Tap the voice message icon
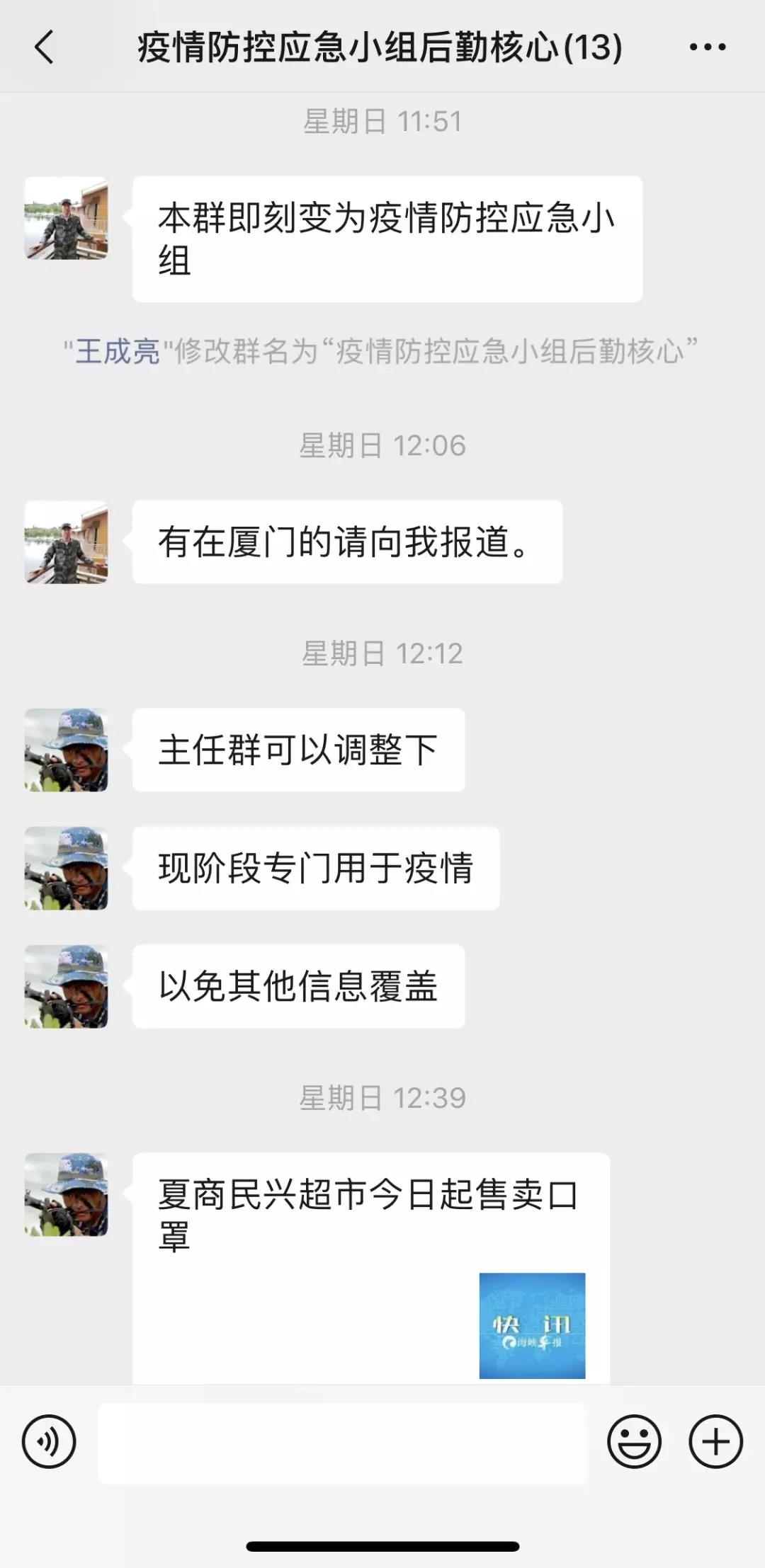The image size is (765, 1568). [x=49, y=1441]
